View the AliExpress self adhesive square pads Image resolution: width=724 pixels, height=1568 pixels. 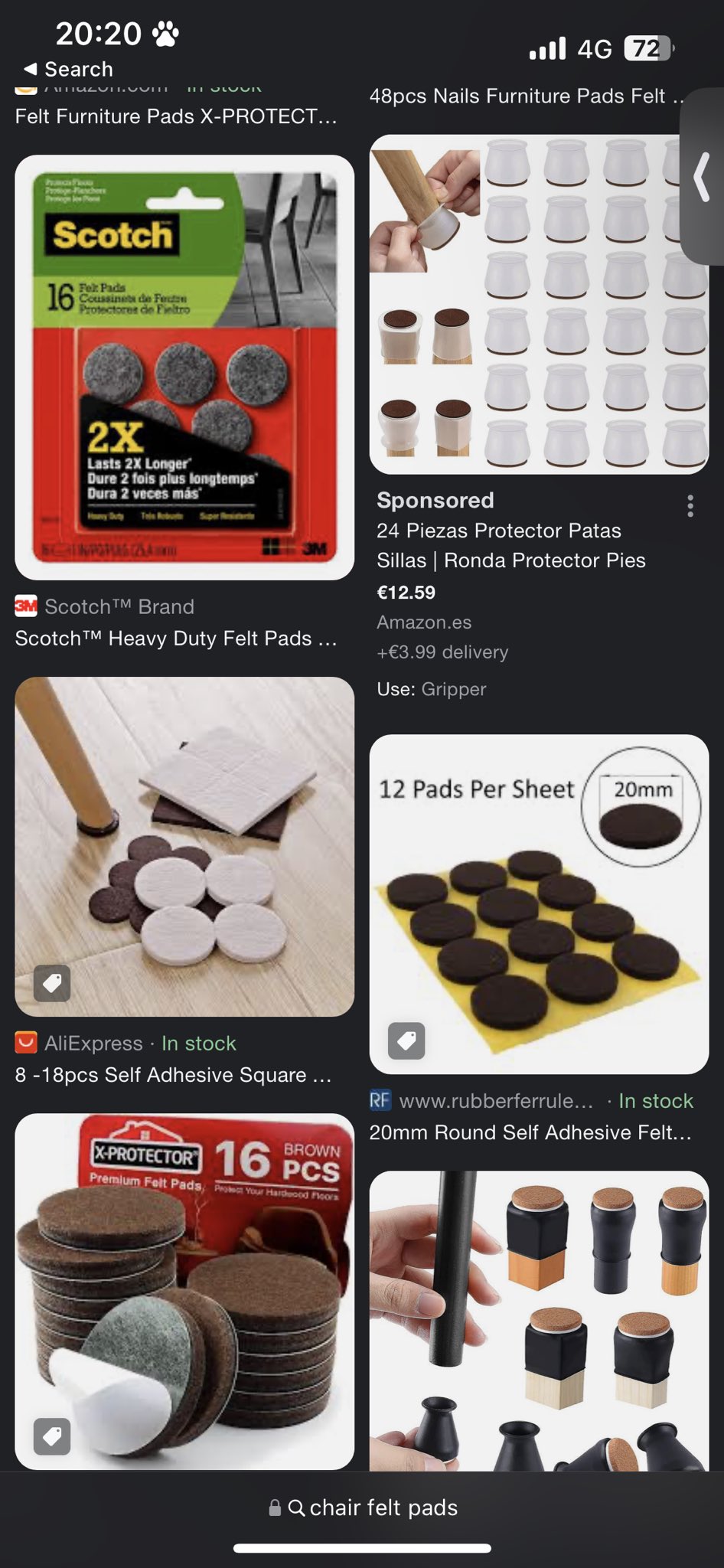click(x=184, y=846)
